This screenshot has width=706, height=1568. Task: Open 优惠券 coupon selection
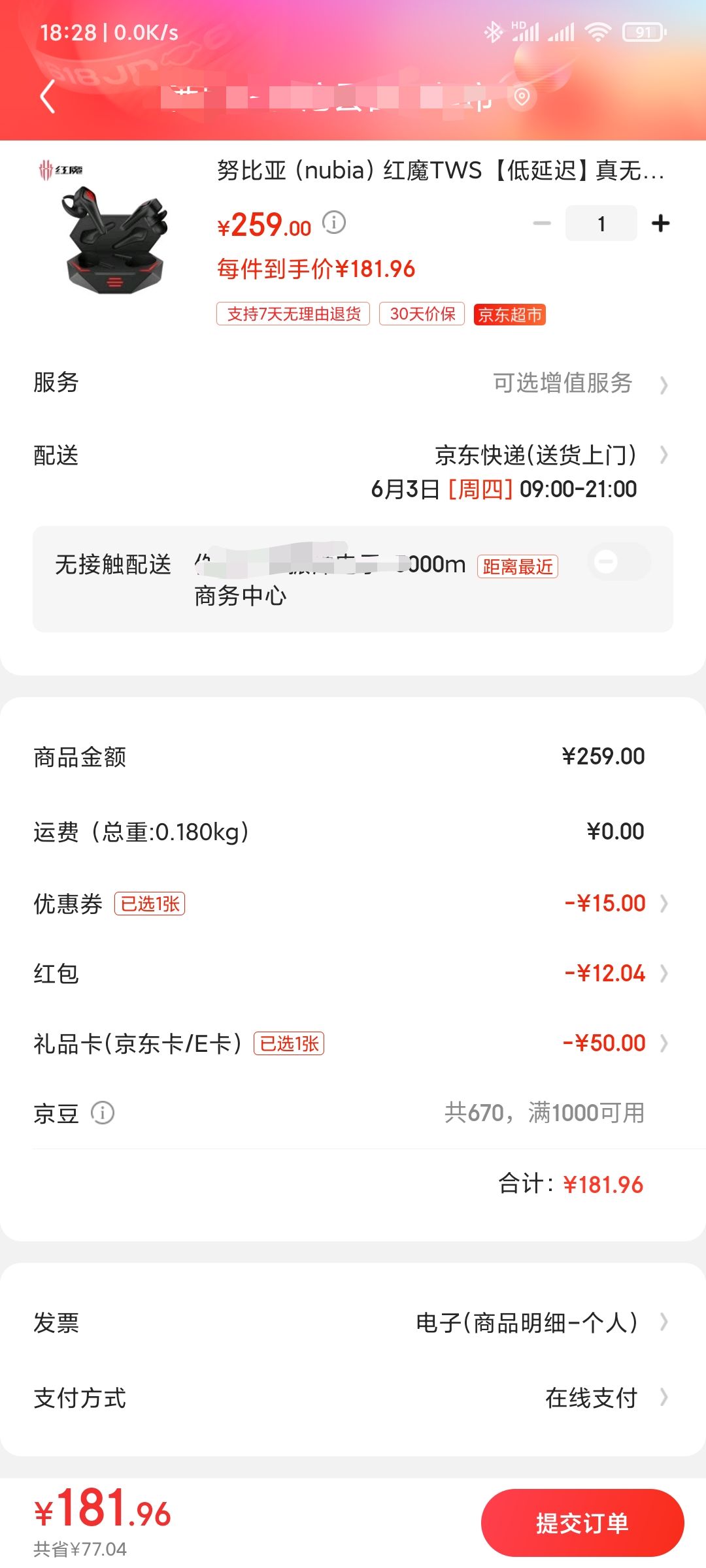point(353,904)
